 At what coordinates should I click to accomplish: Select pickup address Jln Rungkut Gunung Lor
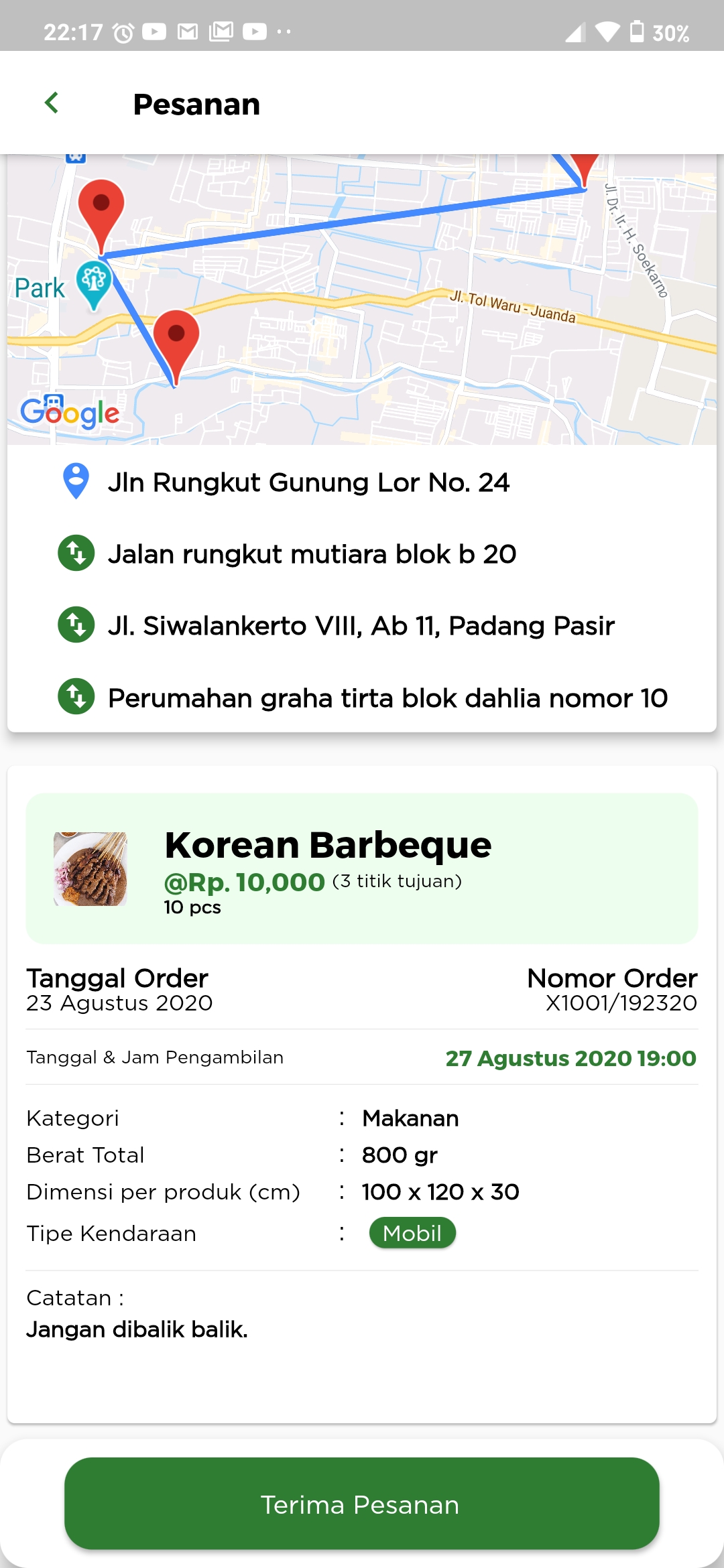pos(308,482)
